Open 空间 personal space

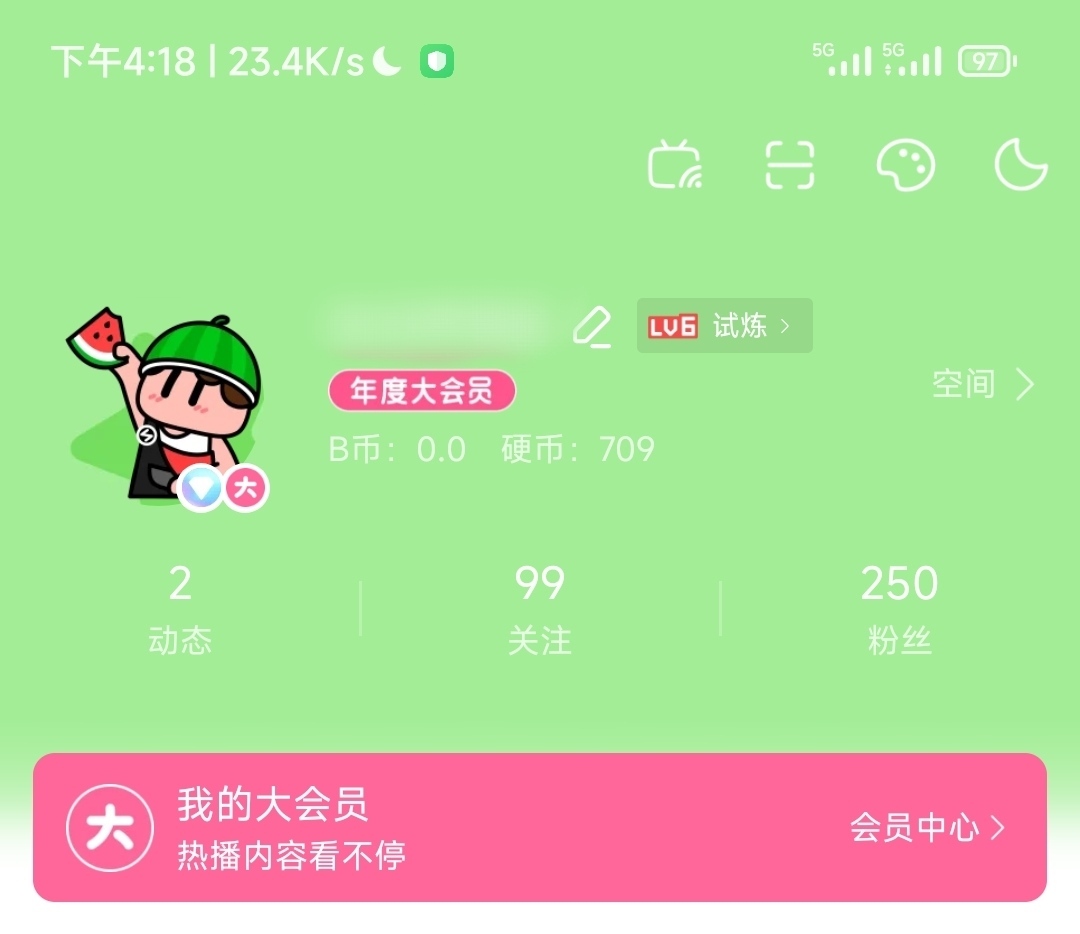982,385
